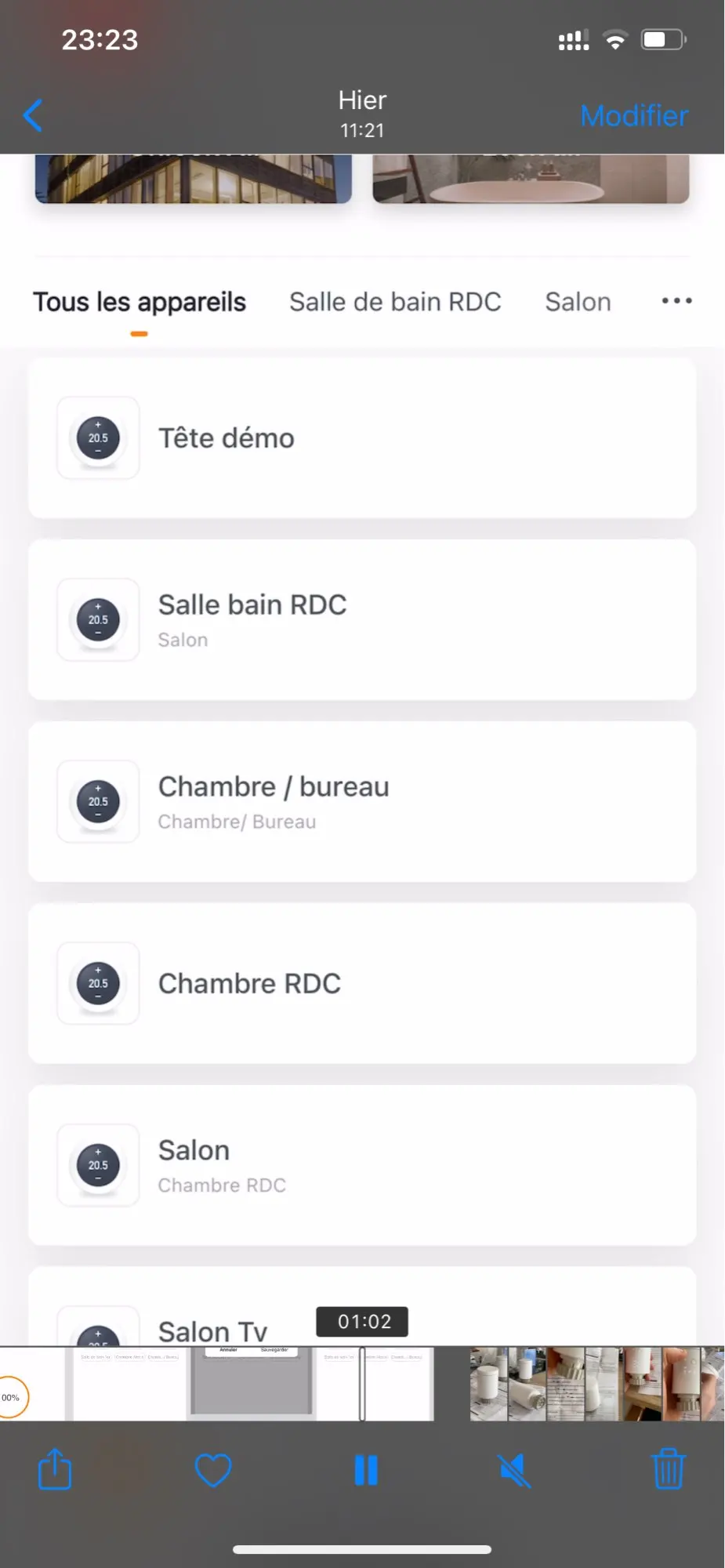Tap the video frame scrubber strip
The image size is (725, 1568).
(251, 1384)
